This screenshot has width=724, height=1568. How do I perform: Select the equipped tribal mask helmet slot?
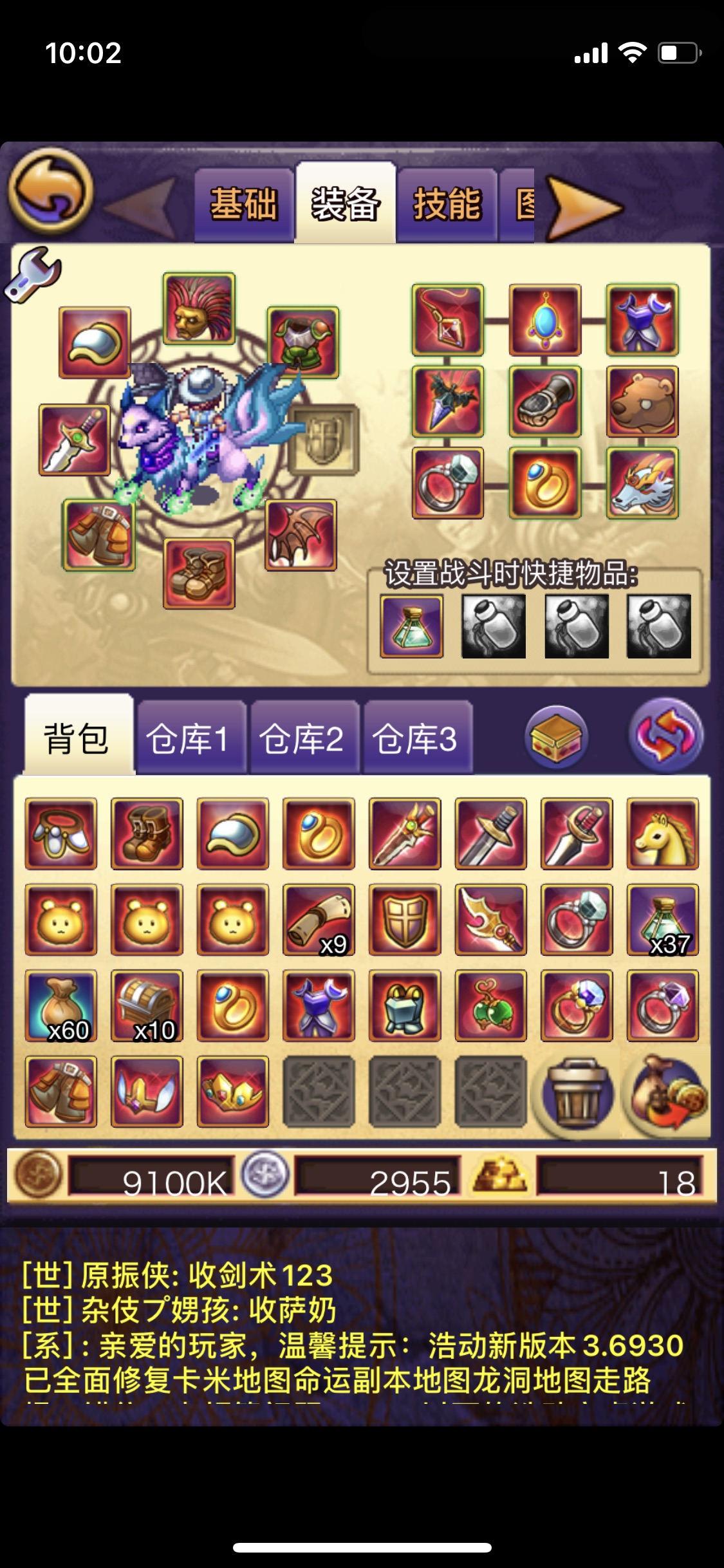(x=199, y=308)
